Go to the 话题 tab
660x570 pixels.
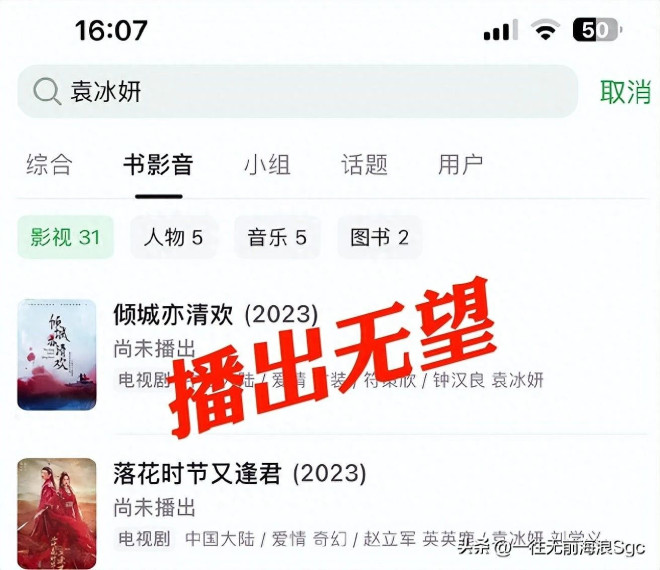(364, 164)
